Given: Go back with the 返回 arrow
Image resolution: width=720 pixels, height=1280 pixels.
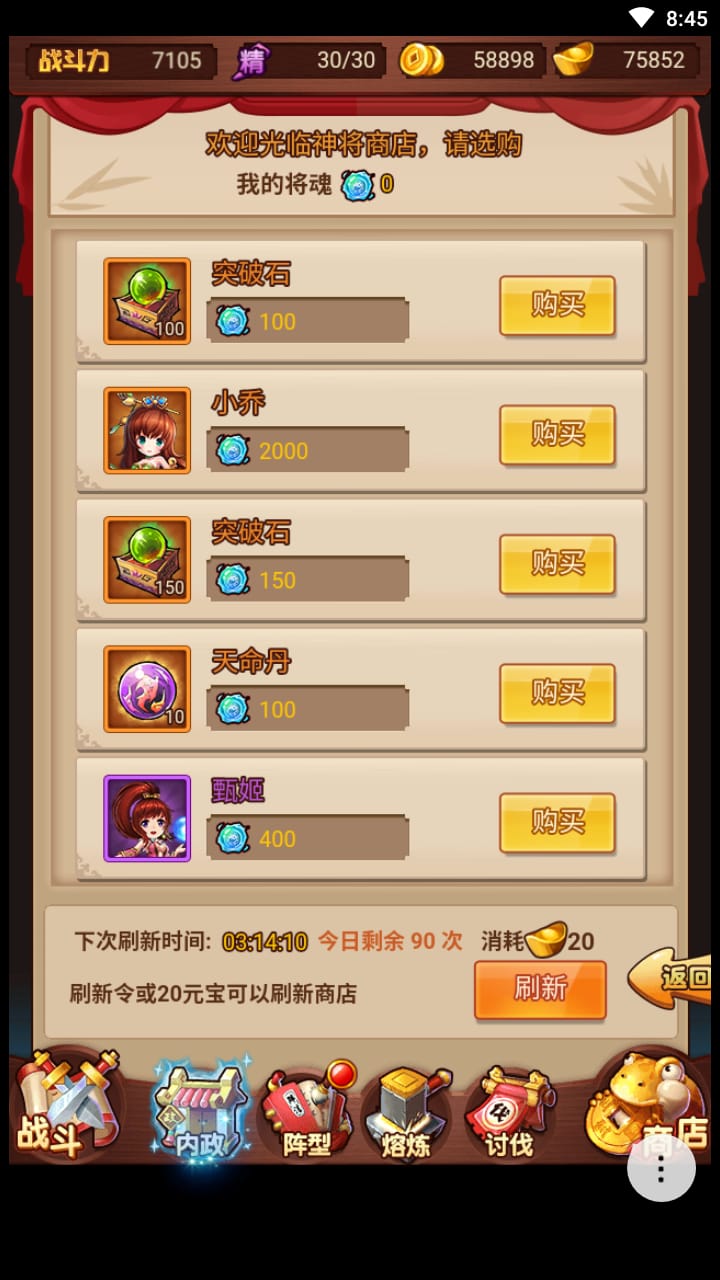Looking at the screenshot, I should point(673,978).
